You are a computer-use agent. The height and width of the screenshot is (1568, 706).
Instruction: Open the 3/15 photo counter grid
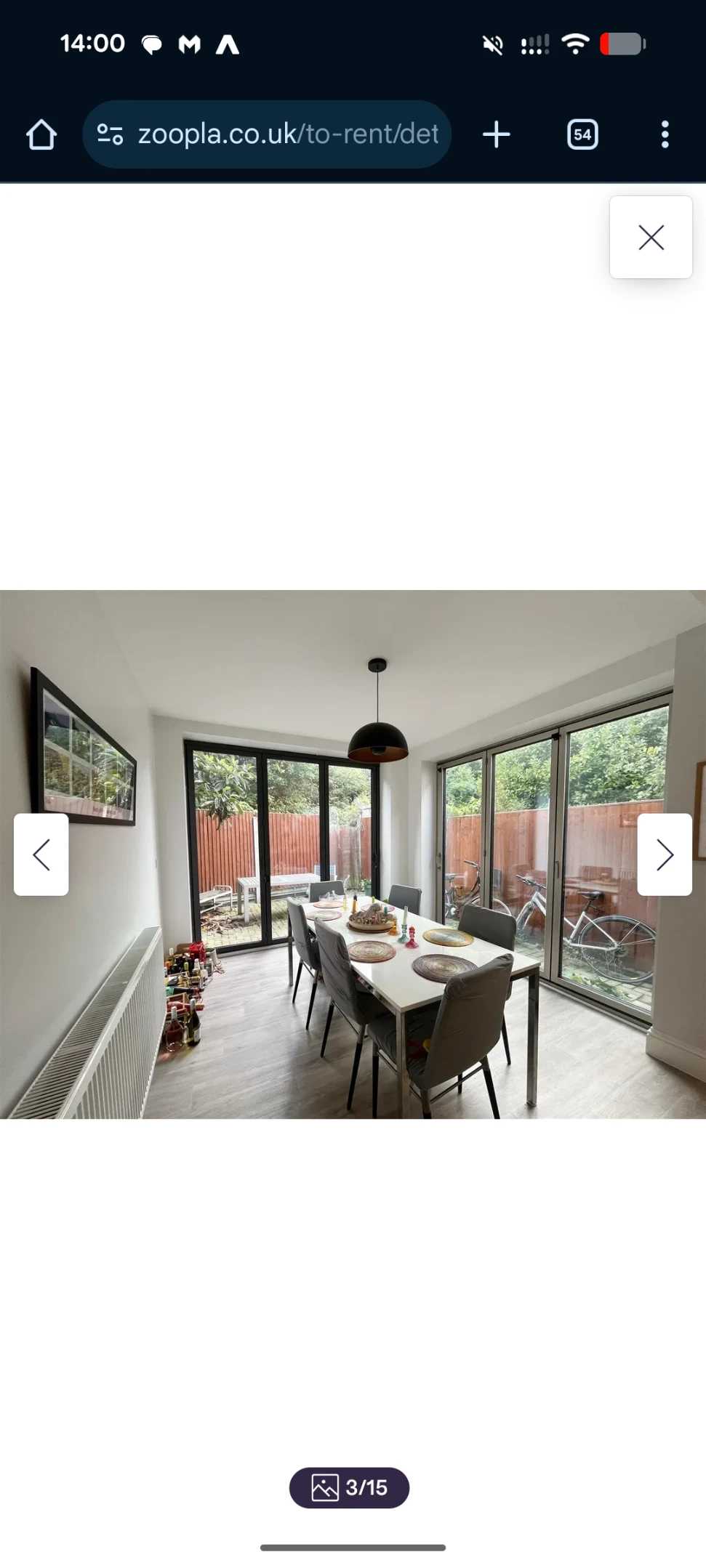[x=349, y=1487]
